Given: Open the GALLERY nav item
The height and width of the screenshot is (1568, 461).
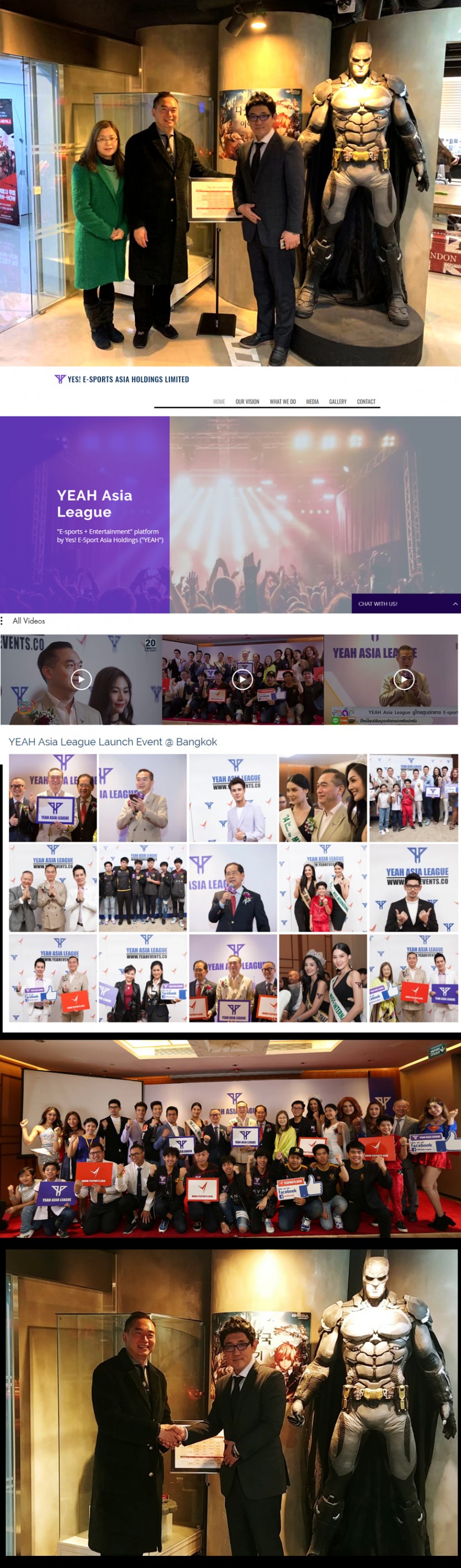Looking at the screenshot, I should 337,402.
